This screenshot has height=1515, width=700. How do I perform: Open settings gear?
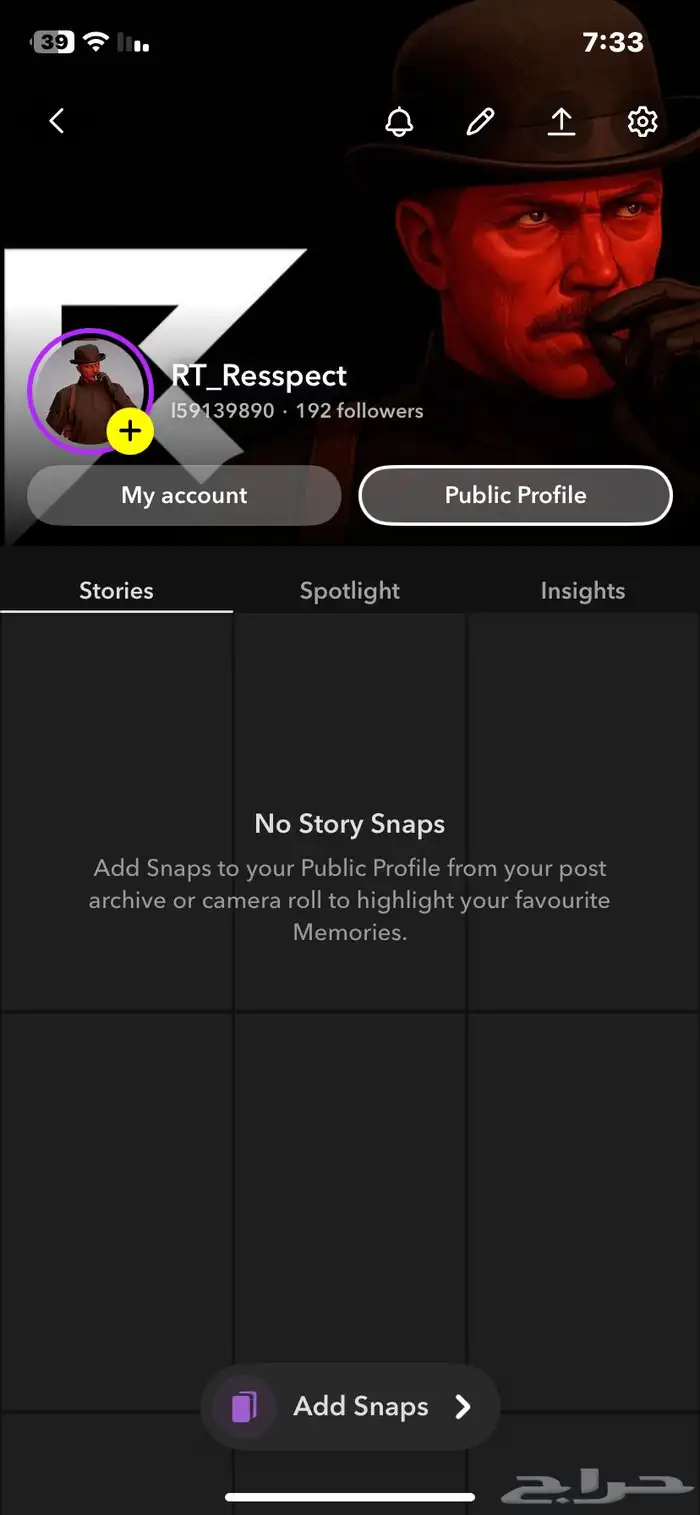642,122
